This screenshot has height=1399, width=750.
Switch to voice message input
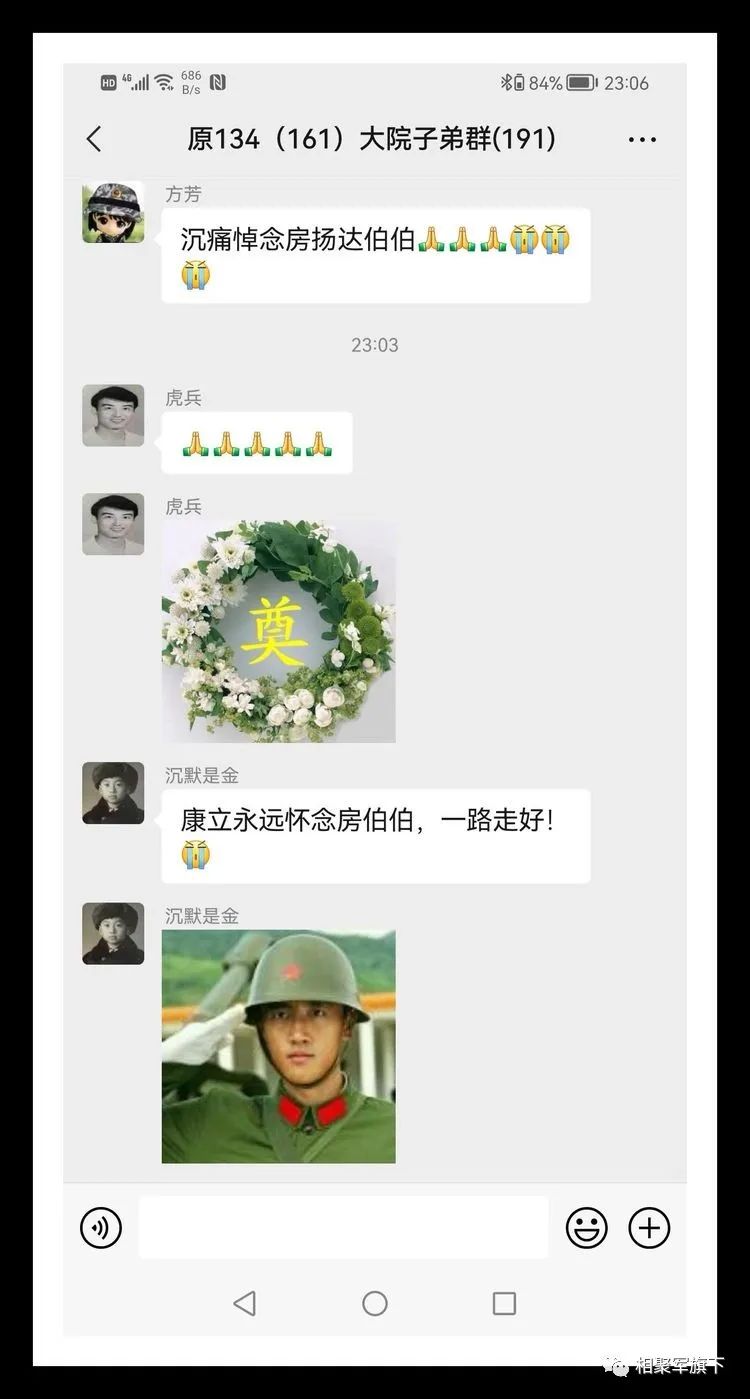pos(101,1227)
